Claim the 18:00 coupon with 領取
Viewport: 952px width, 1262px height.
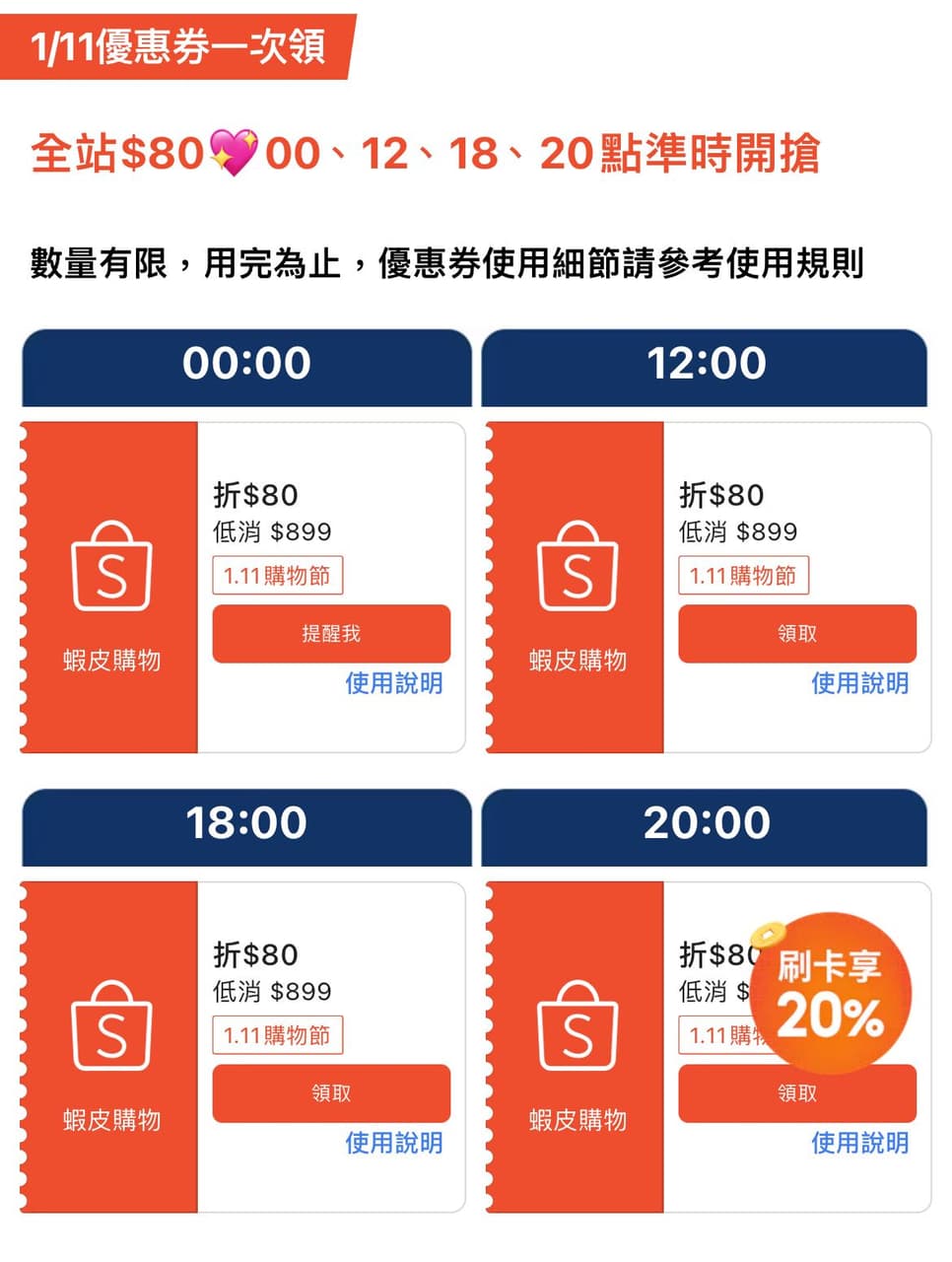pyautogui.click(x=331, y=1092)
